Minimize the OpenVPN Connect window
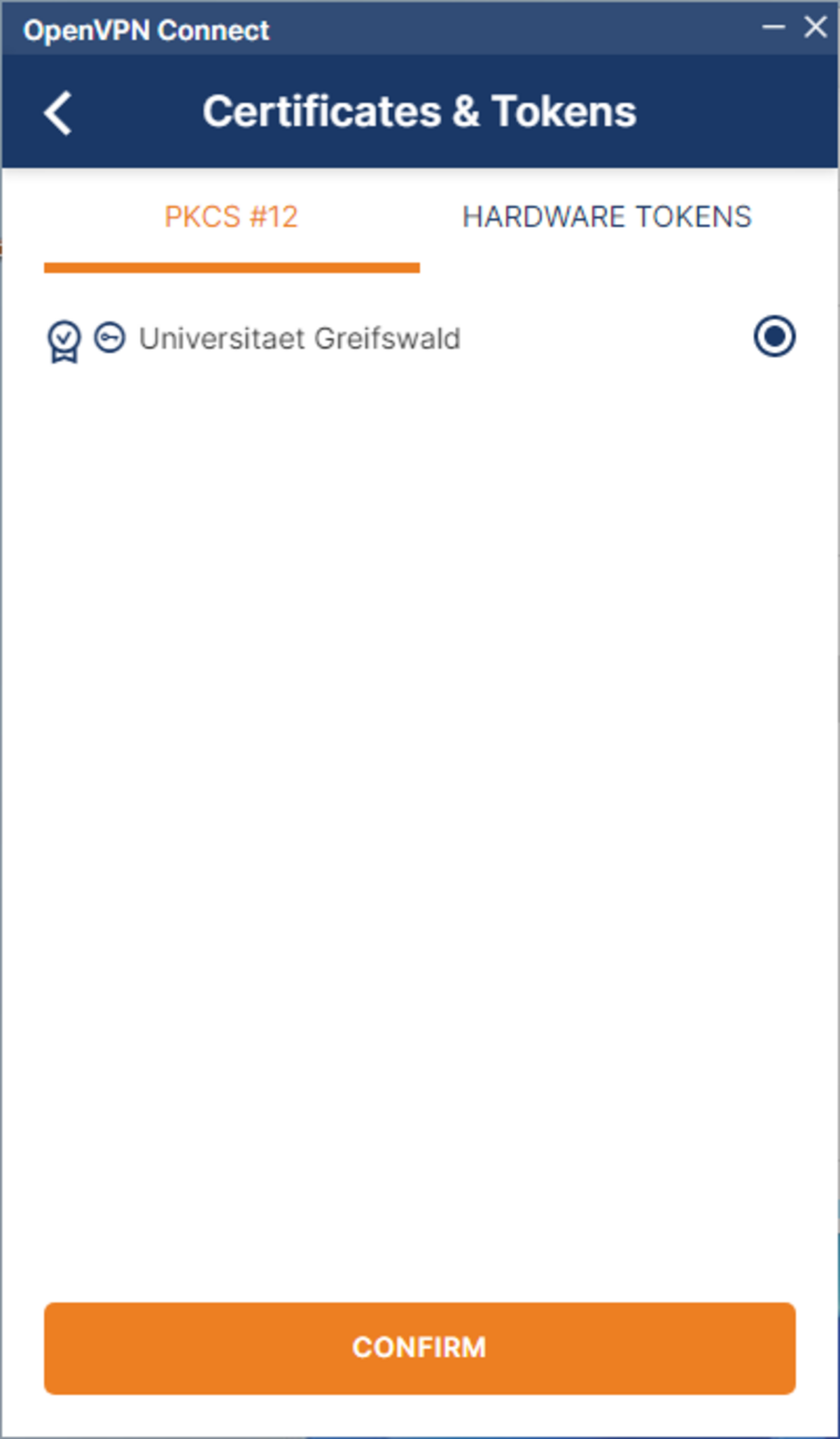Screen dimensions: 840x1439 coord(773,28)
